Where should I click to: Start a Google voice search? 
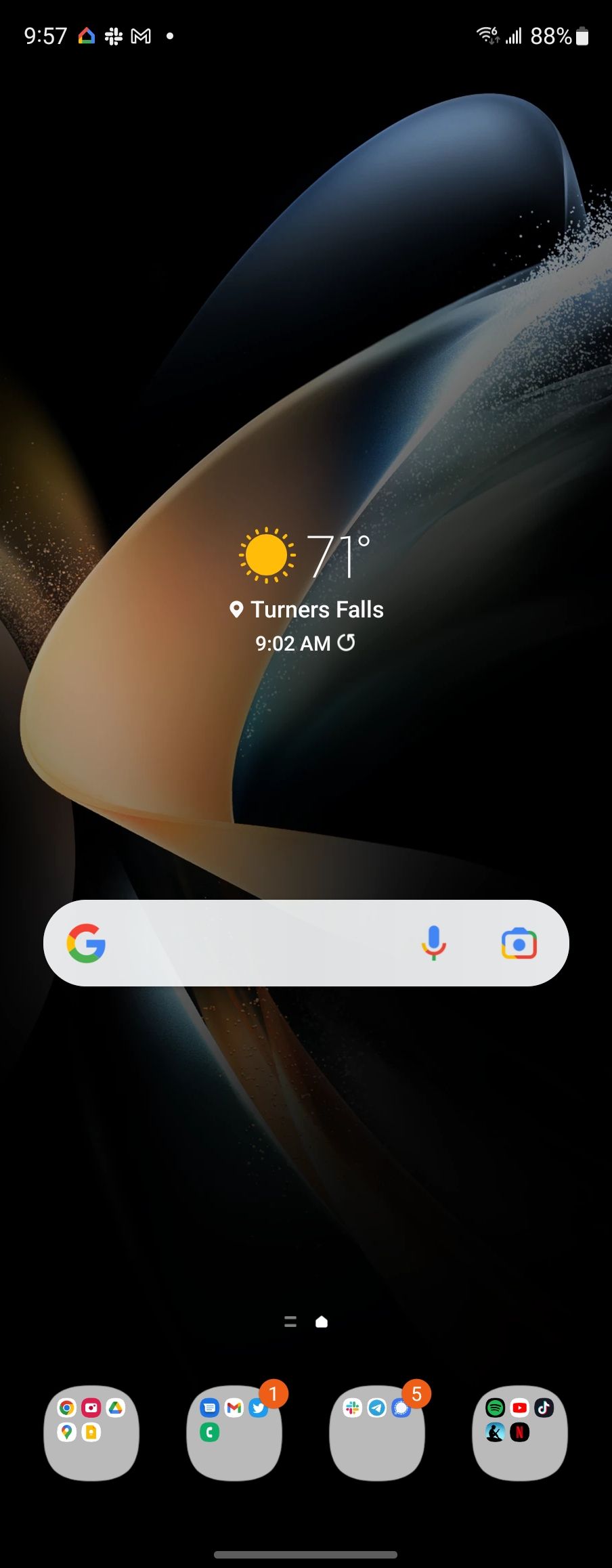point(433,943)
